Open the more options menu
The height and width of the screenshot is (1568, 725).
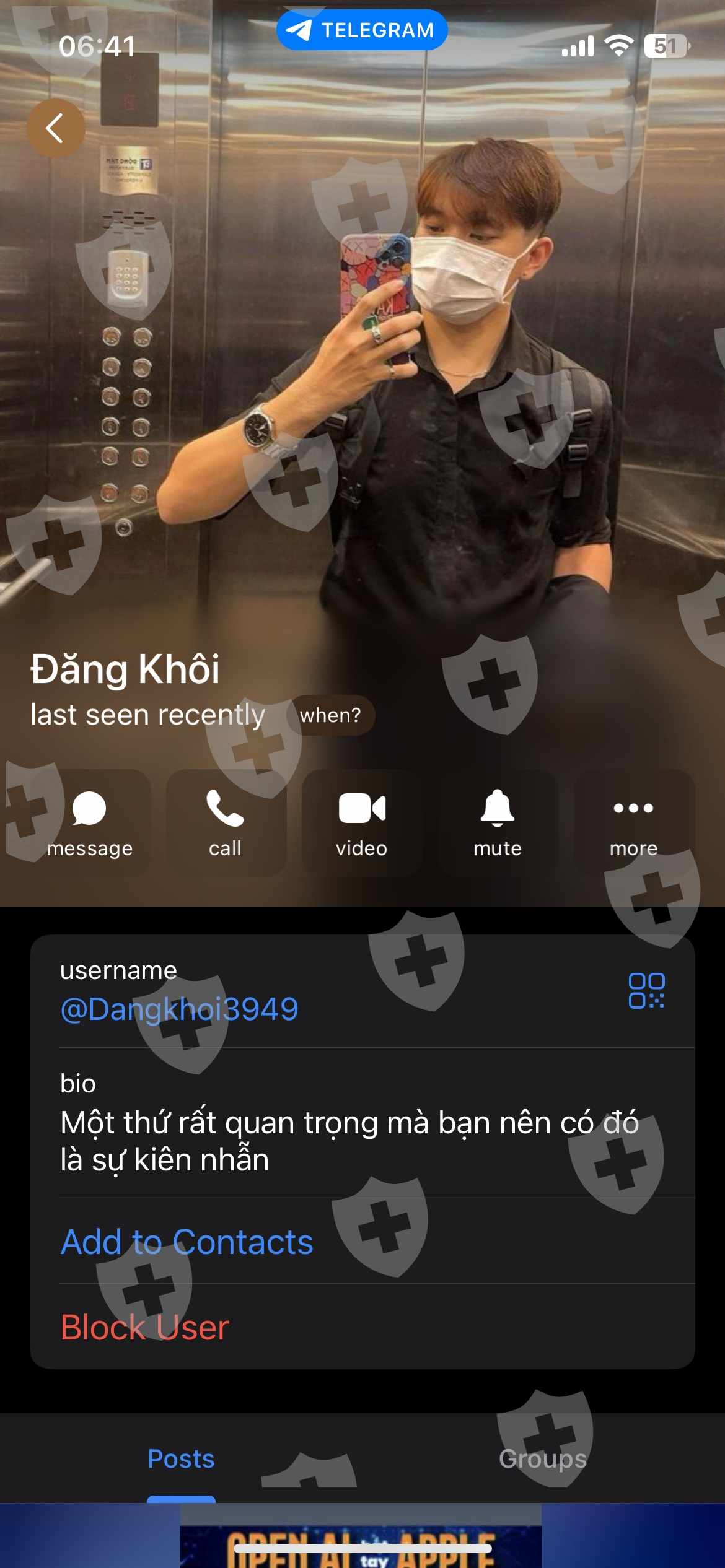pos(634,823)
